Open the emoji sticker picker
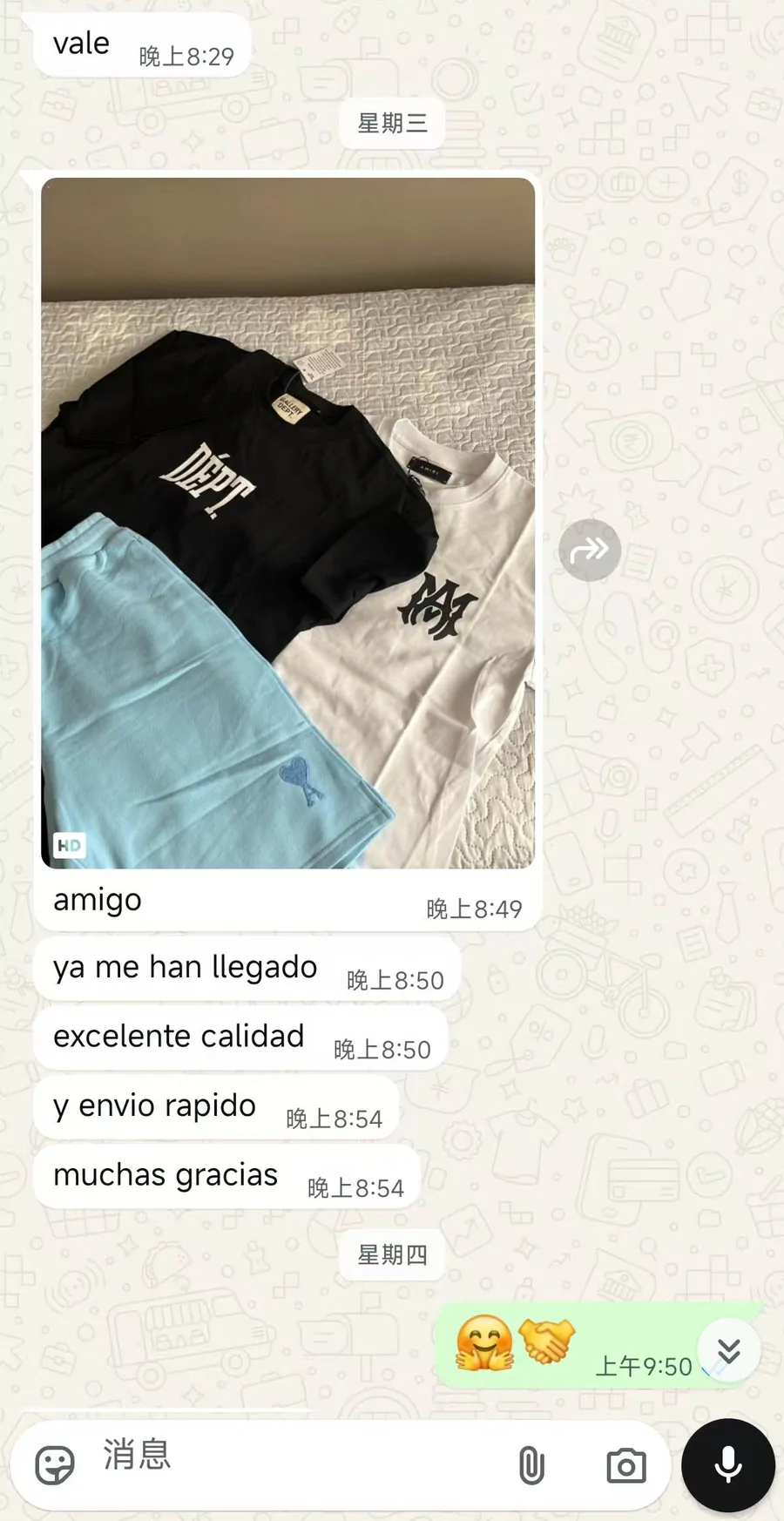The width and height of the screenshot is (784, 1521). (55, 1465)
